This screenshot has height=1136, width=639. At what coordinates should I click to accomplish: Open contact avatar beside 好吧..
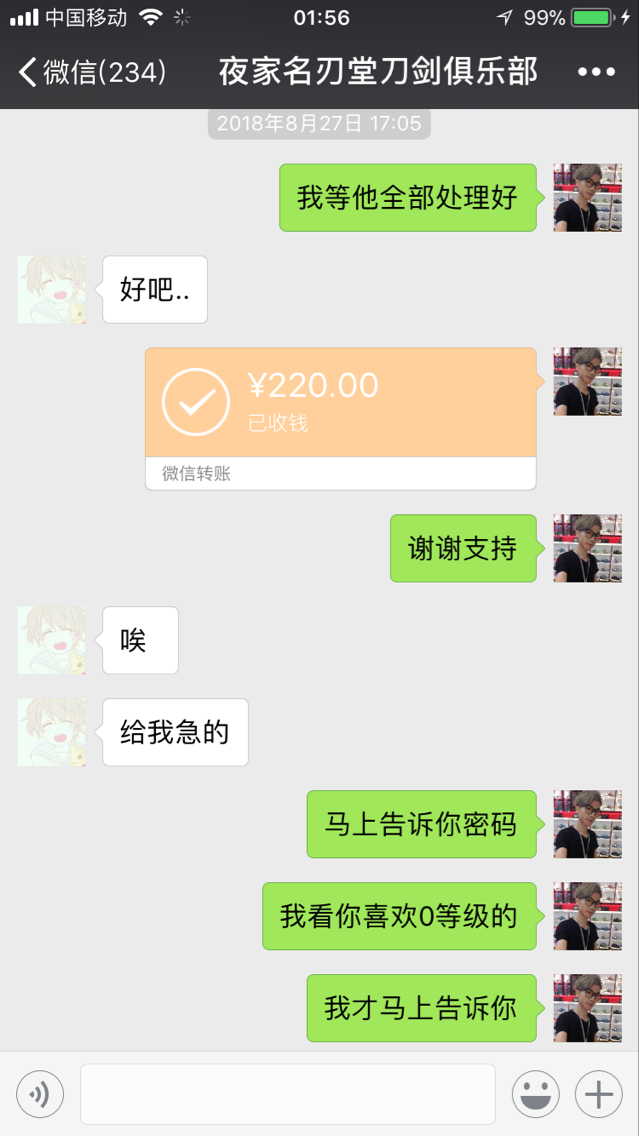51,290
